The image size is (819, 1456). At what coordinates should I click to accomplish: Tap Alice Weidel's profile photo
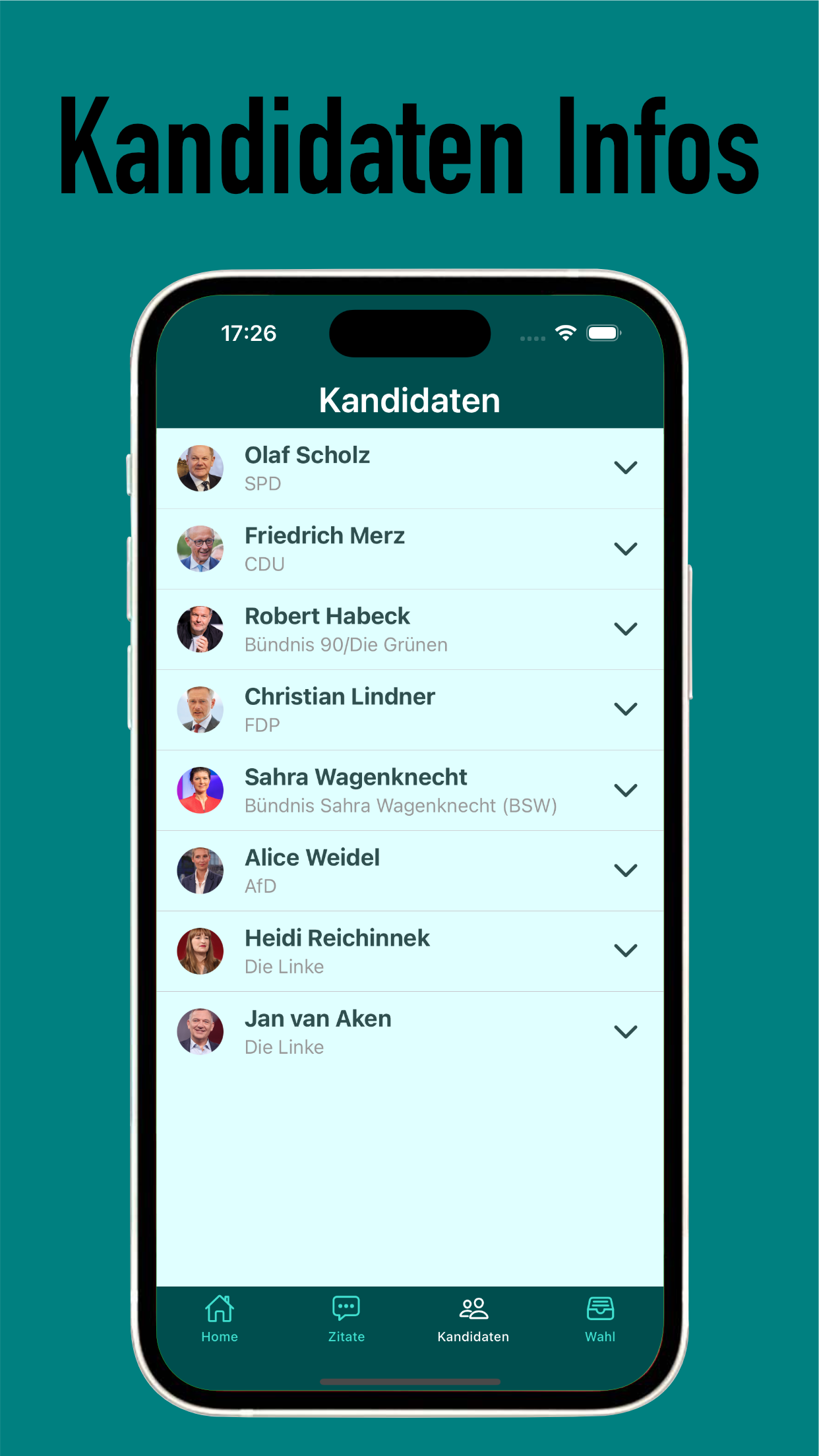tap(200, 870)
